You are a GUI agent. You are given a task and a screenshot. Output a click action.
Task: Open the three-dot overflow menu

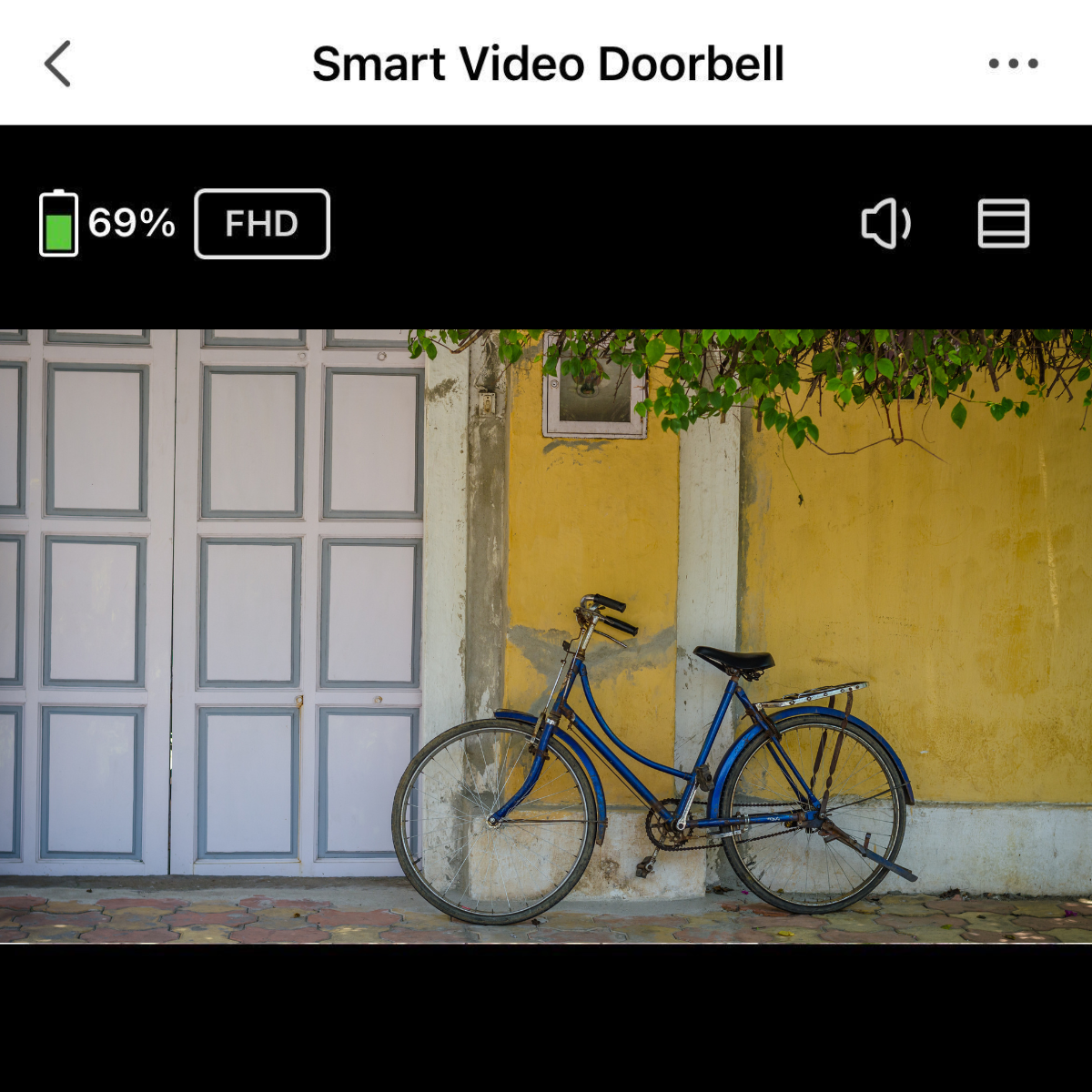pos(1013,64)
